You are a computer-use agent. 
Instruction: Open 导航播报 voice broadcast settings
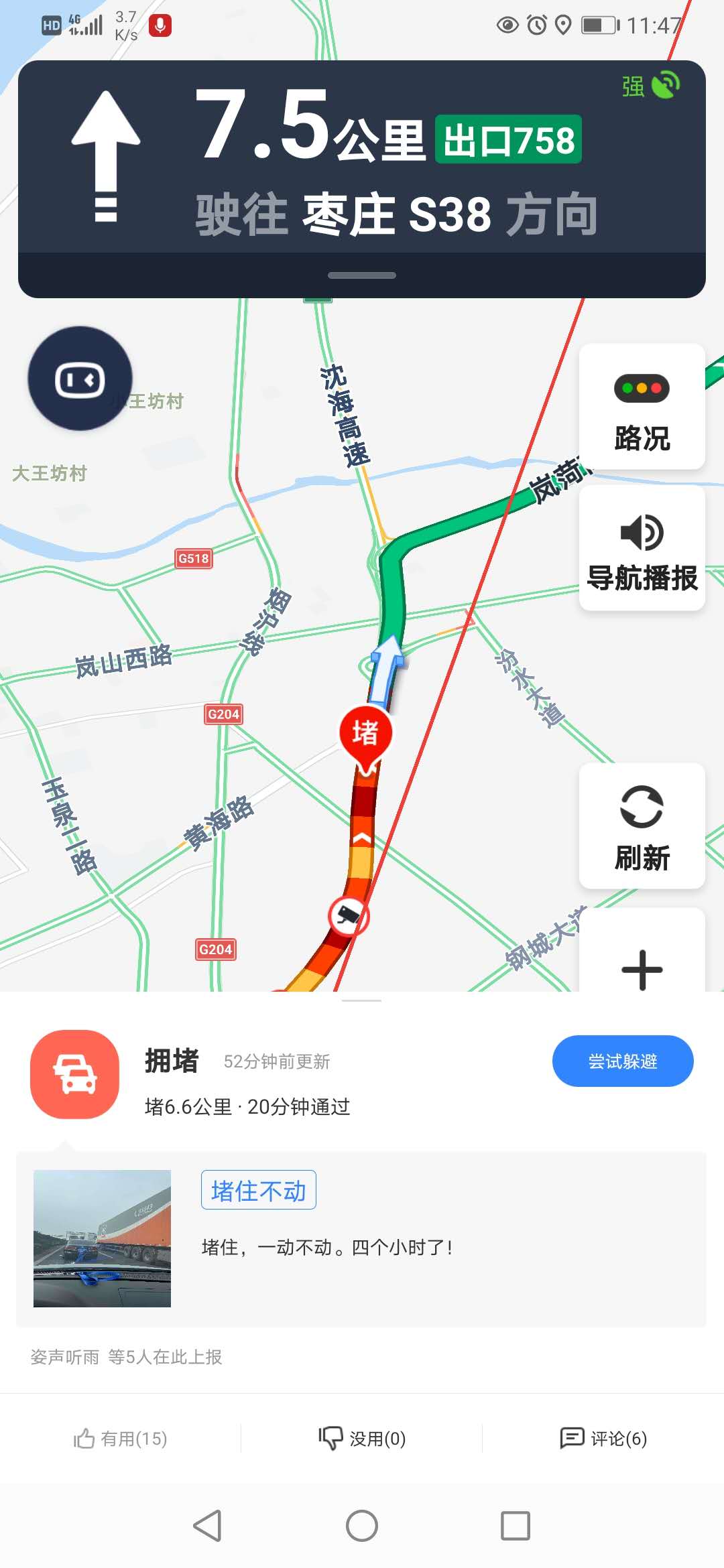(642, 549)
